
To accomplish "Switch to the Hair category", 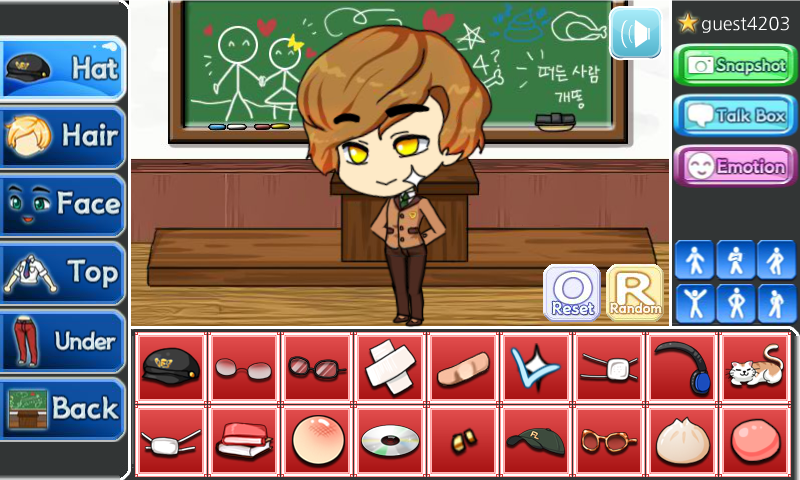I will pos(63,136).
